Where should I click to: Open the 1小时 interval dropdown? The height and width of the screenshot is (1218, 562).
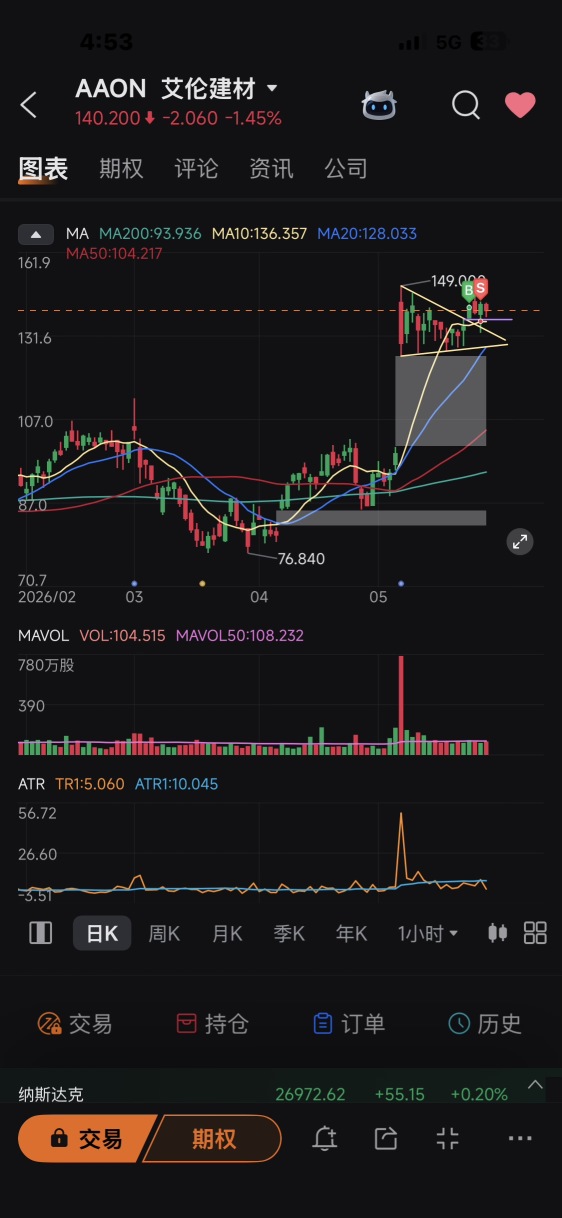pyautogui.click(x=428, y=934)
